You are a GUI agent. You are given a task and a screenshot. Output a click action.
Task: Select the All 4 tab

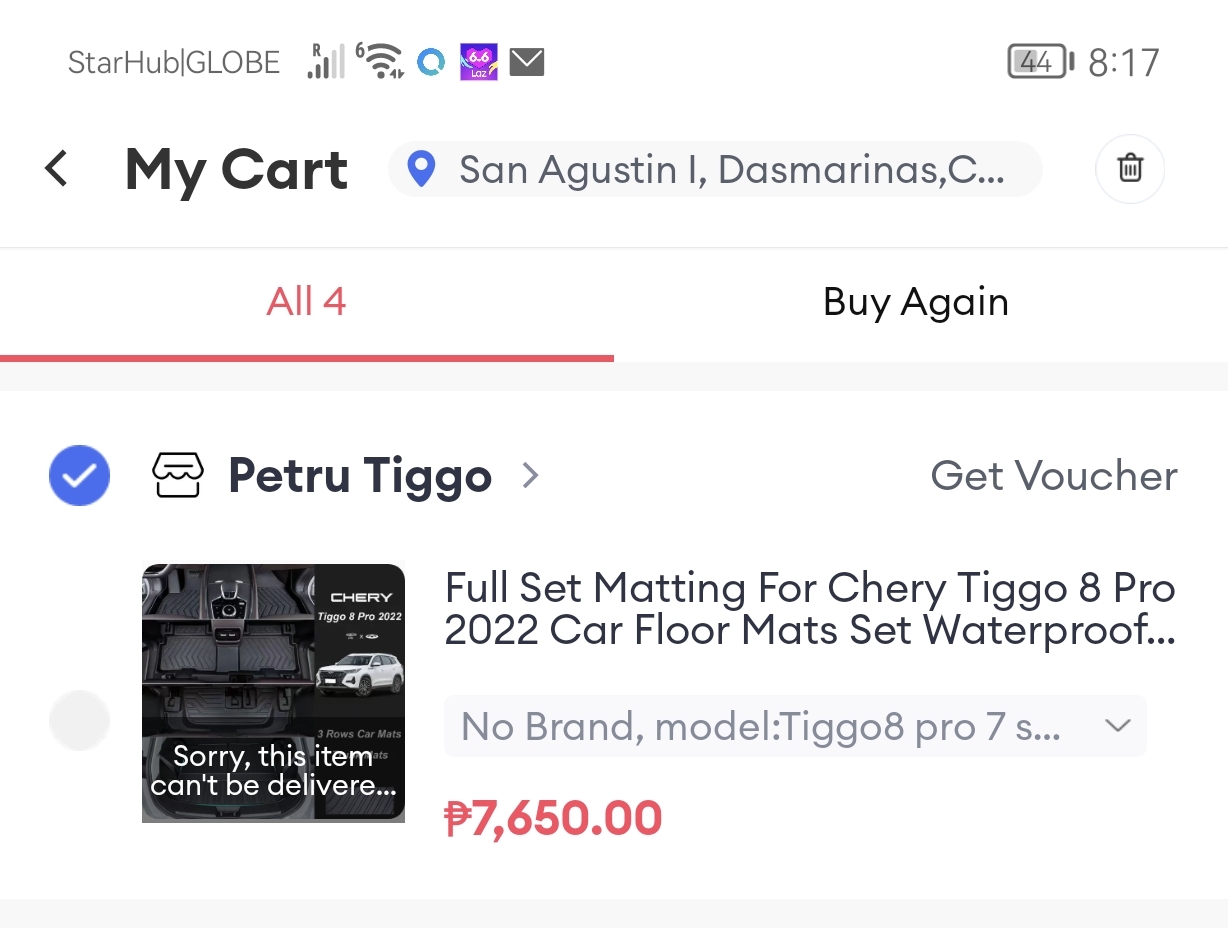[306, 302]
